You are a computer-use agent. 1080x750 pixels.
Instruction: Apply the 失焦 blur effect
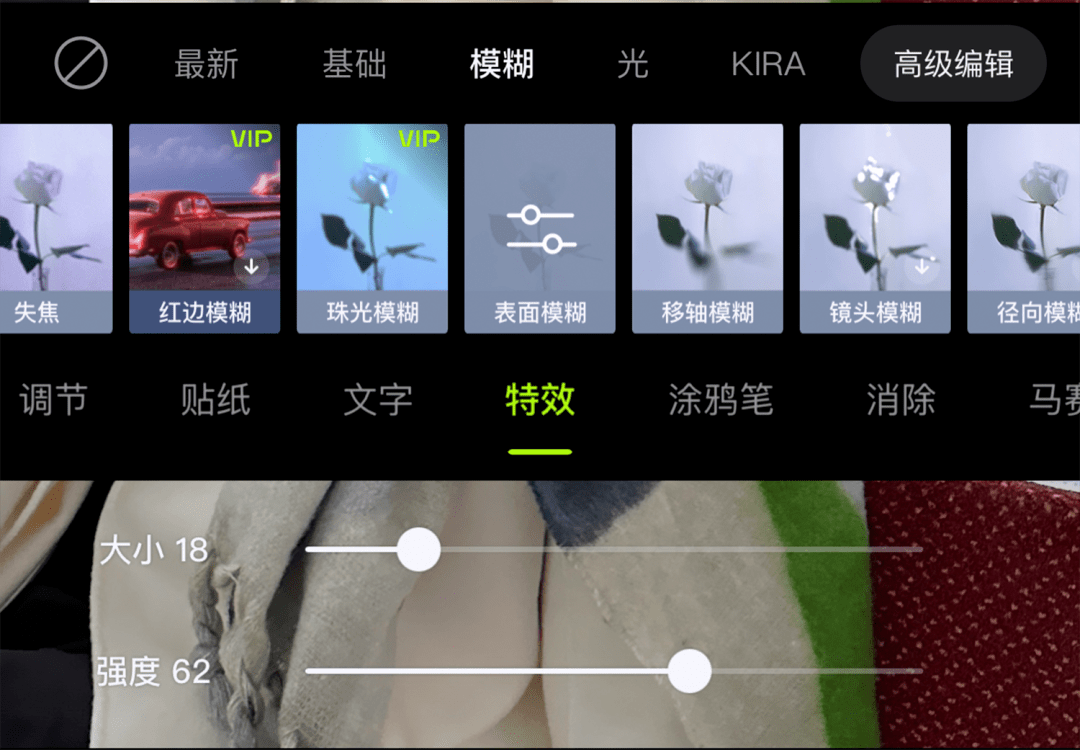[x=55, y=228]
